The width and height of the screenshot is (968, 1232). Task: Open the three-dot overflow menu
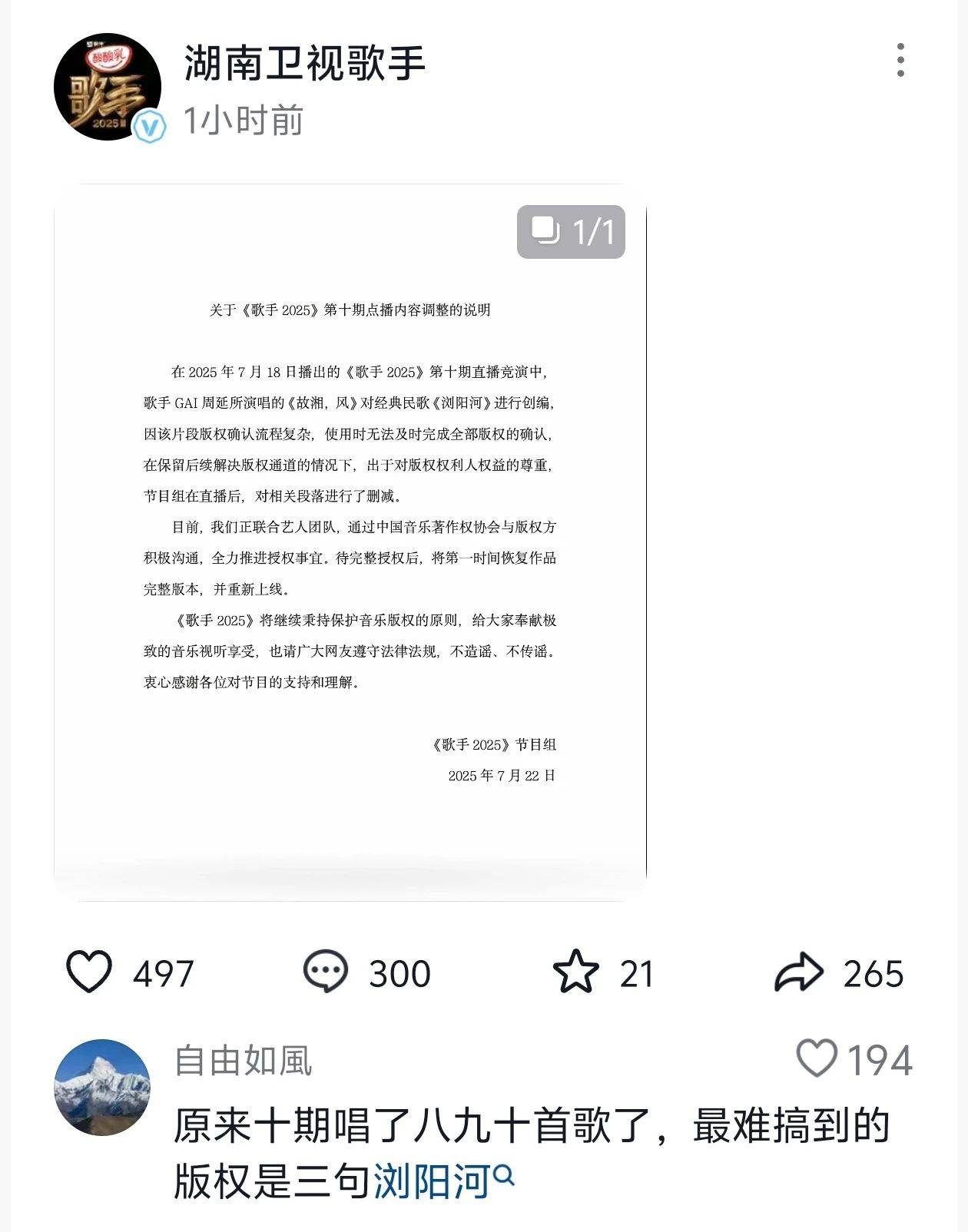(x=900, y=60)
